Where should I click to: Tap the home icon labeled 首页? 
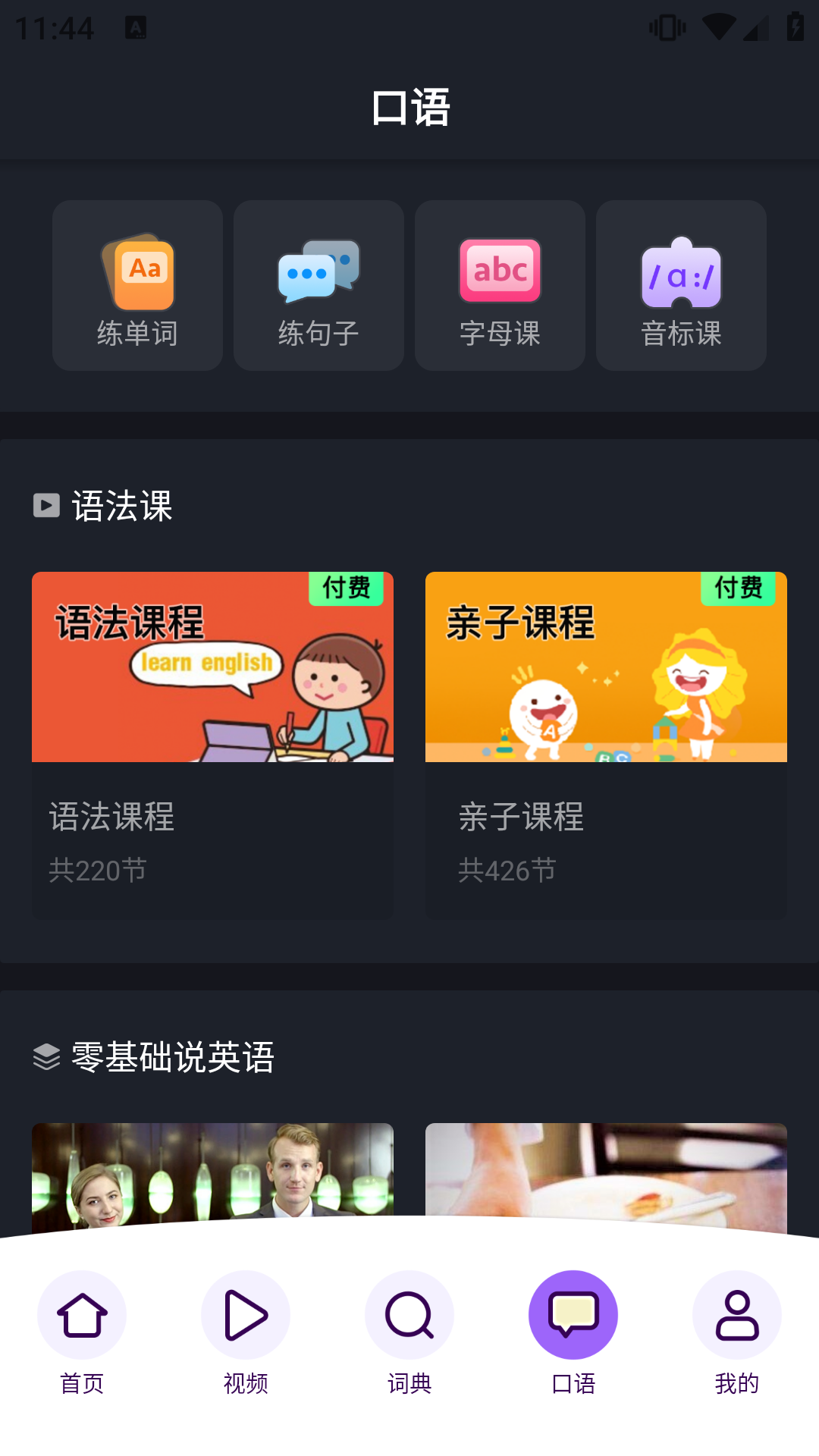tap(81, 1314)
